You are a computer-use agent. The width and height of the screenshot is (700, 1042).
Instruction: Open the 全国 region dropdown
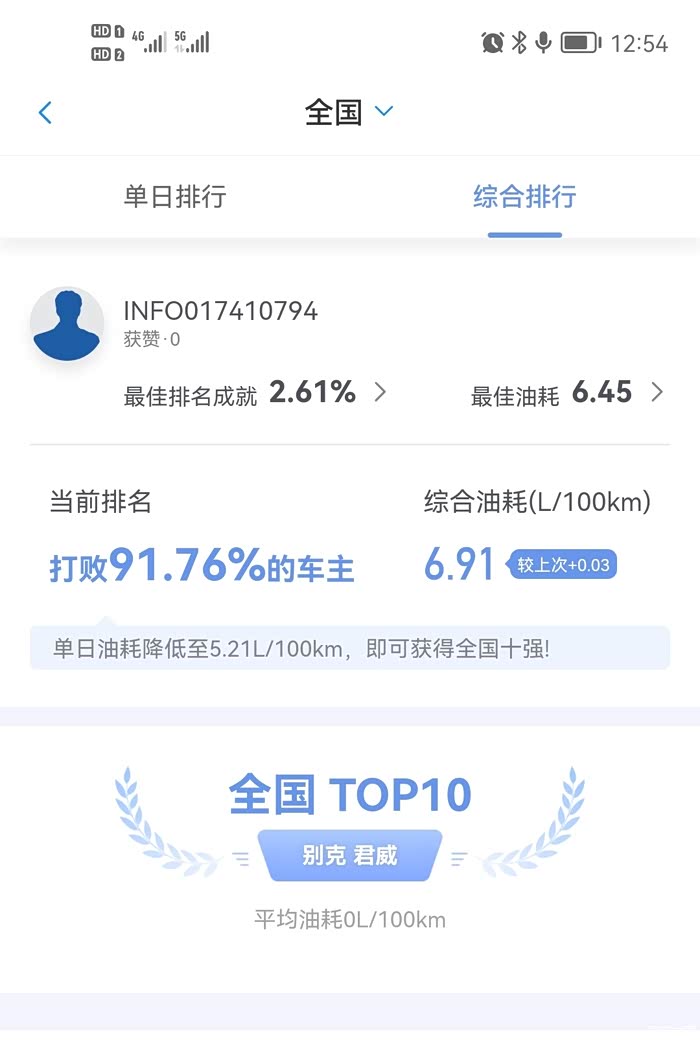tap(349, 112)
